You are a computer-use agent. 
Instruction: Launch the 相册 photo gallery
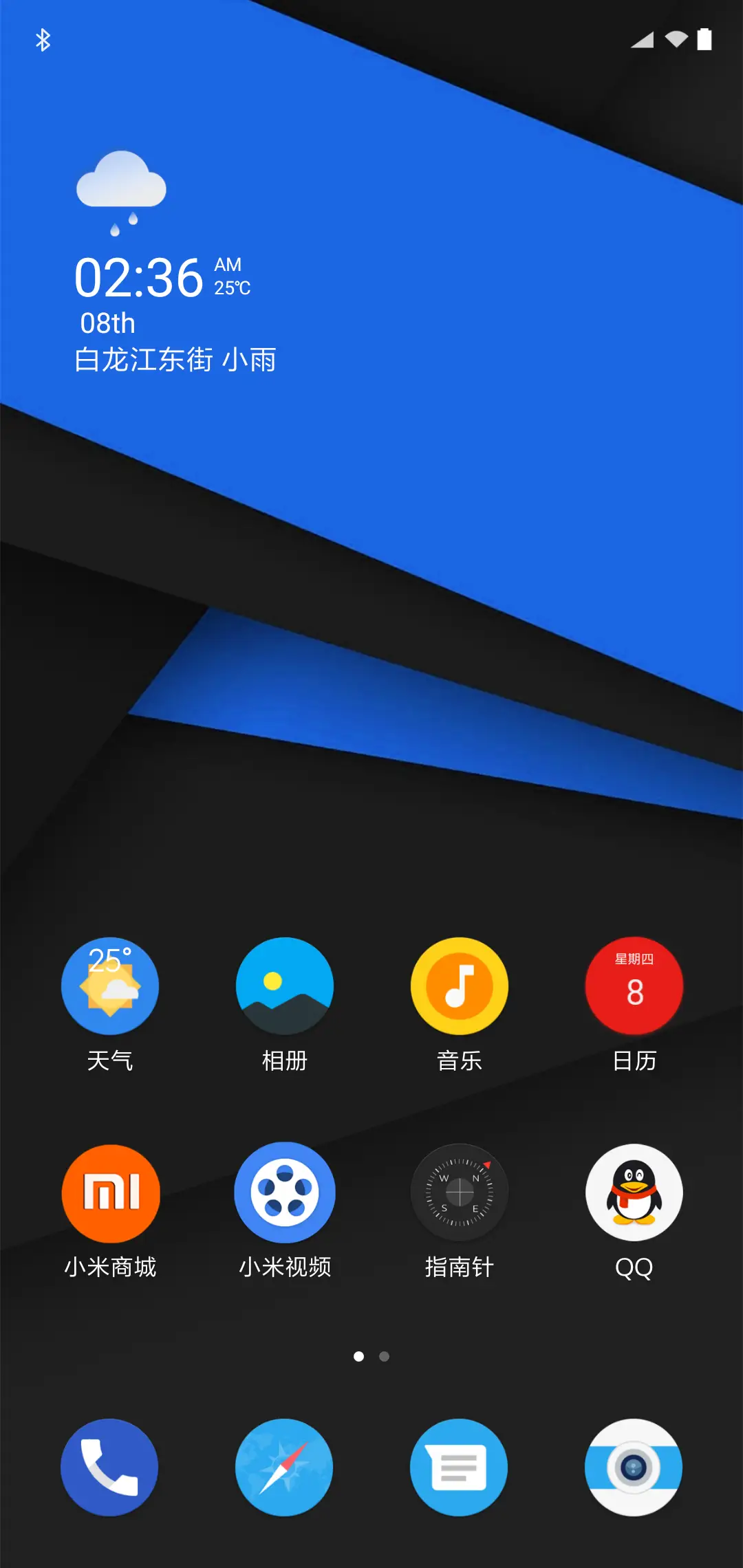285,986
